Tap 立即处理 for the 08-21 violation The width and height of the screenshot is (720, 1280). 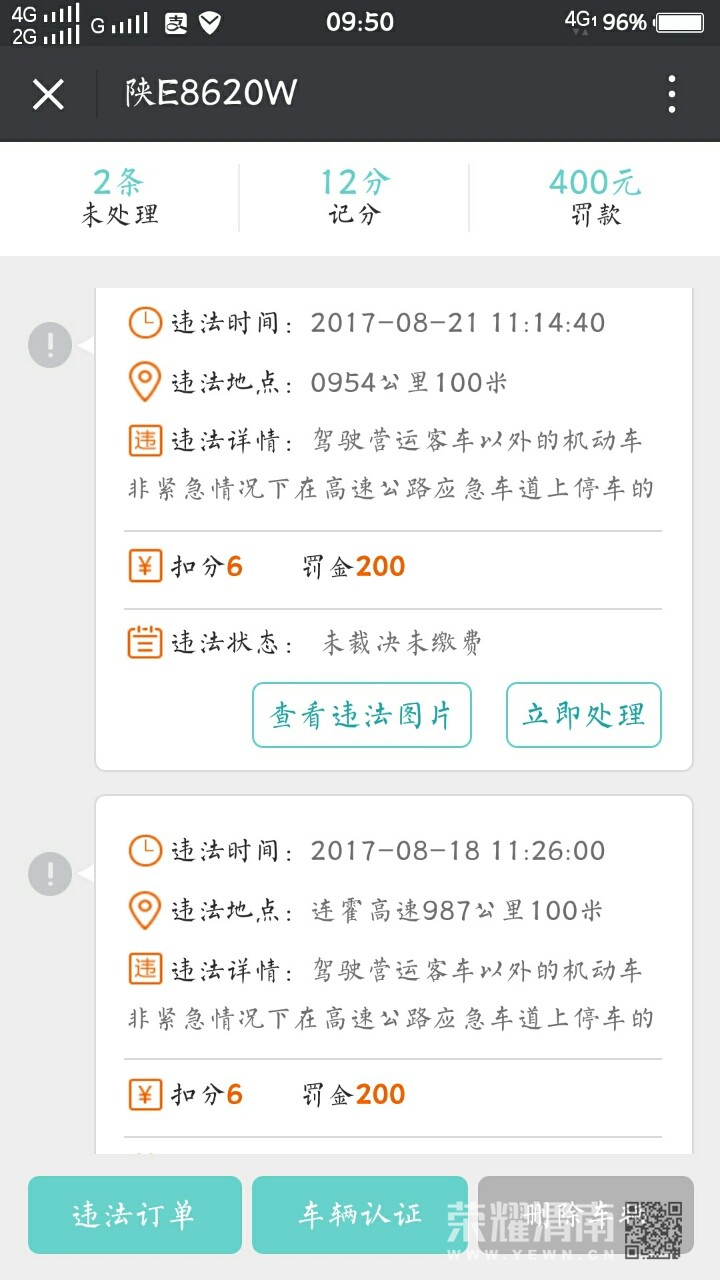[584, 715]
